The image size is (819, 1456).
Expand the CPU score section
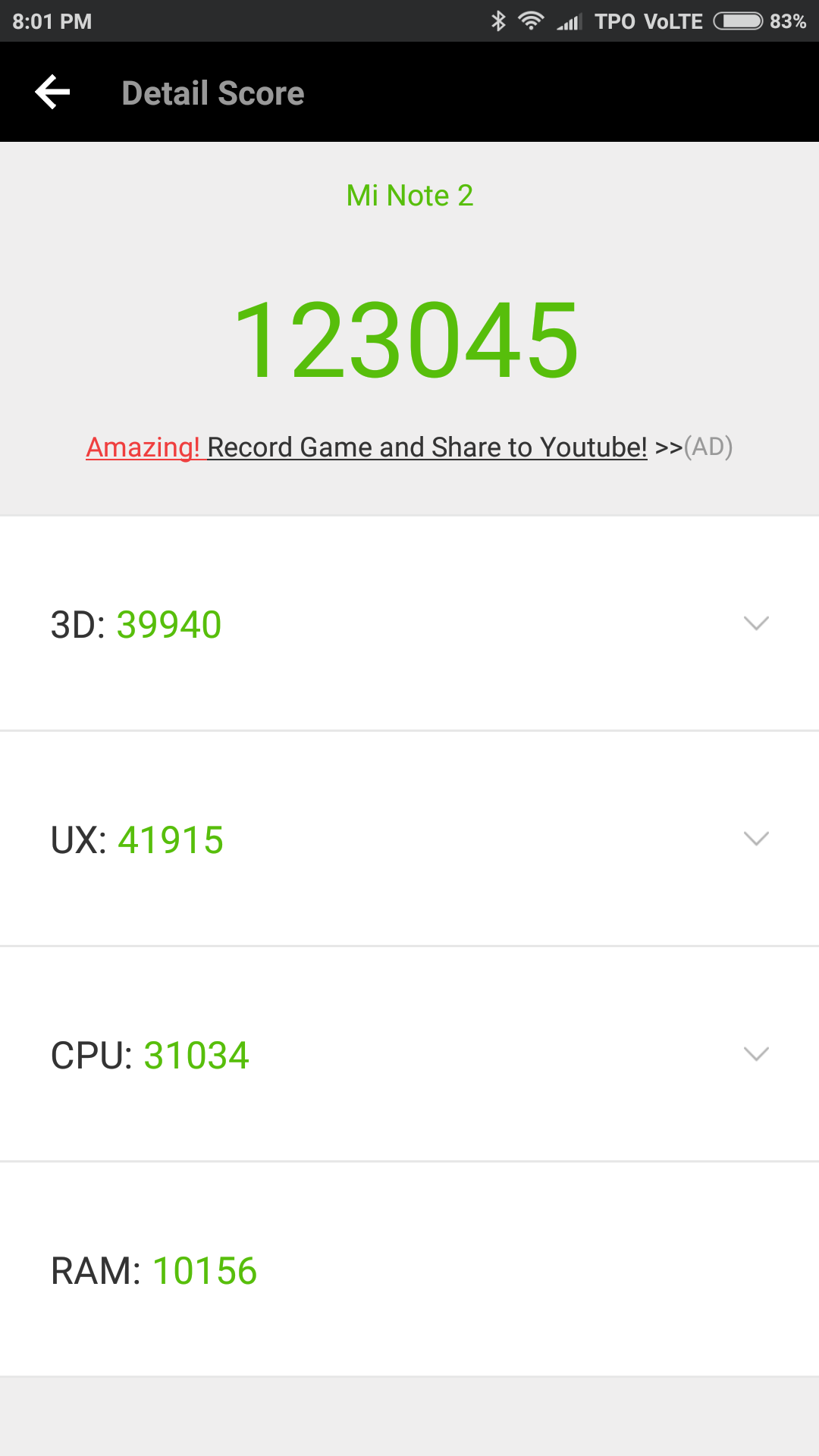756,1054
